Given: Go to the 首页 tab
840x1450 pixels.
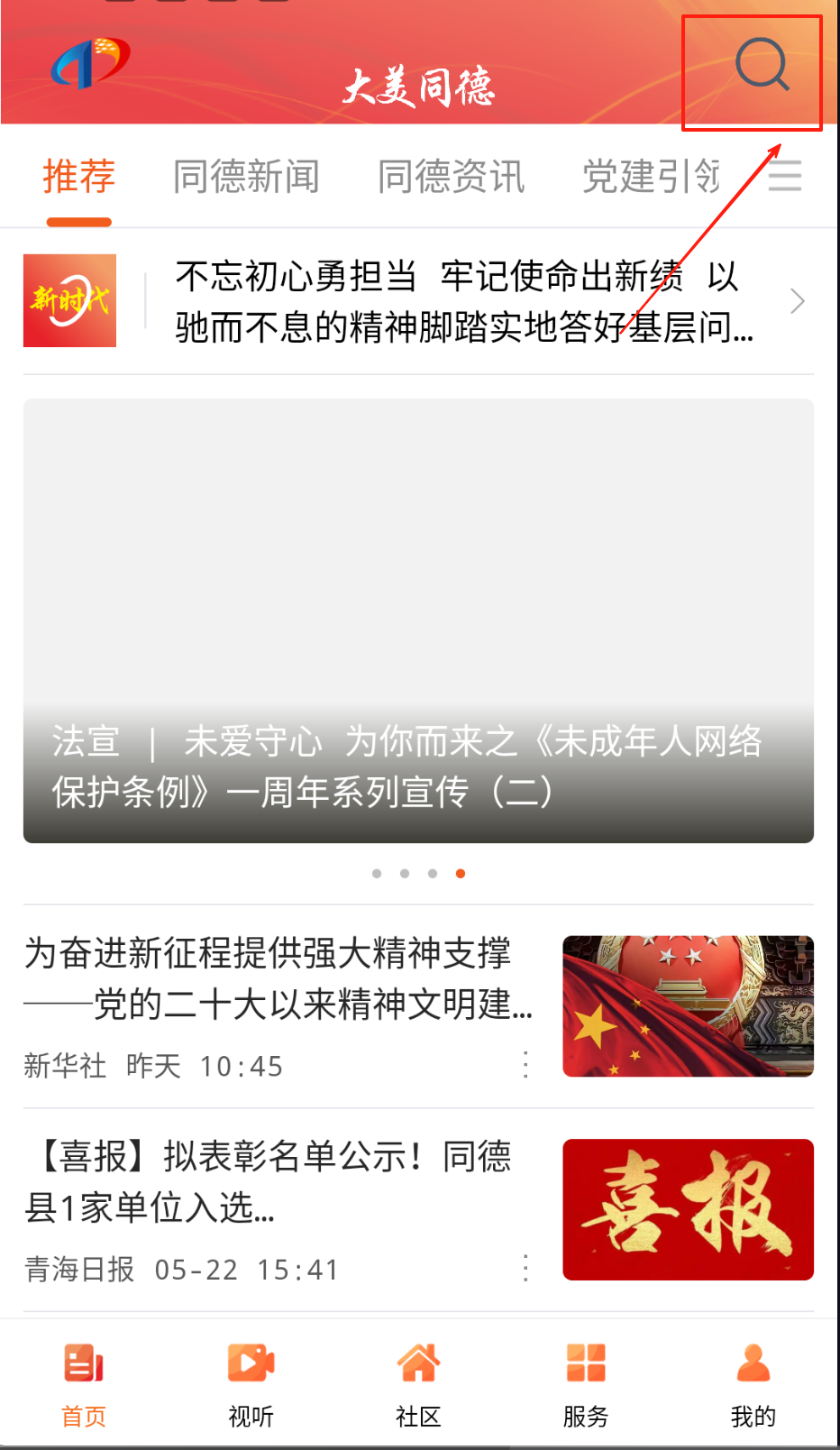Looking at the screenshot, I should [84, 1384].
